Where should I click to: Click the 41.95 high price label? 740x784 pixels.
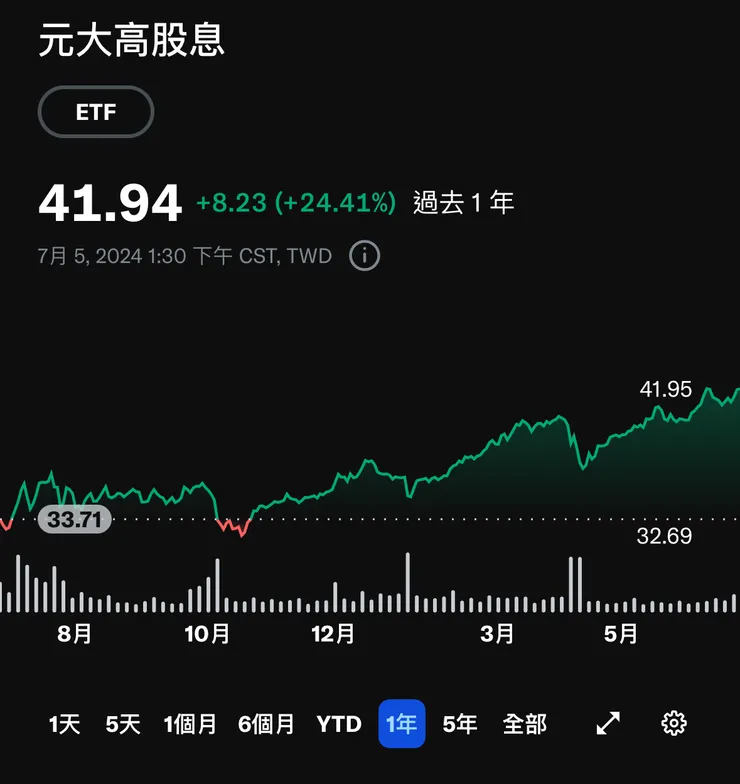pyautogui.click(x=665, y=390)
